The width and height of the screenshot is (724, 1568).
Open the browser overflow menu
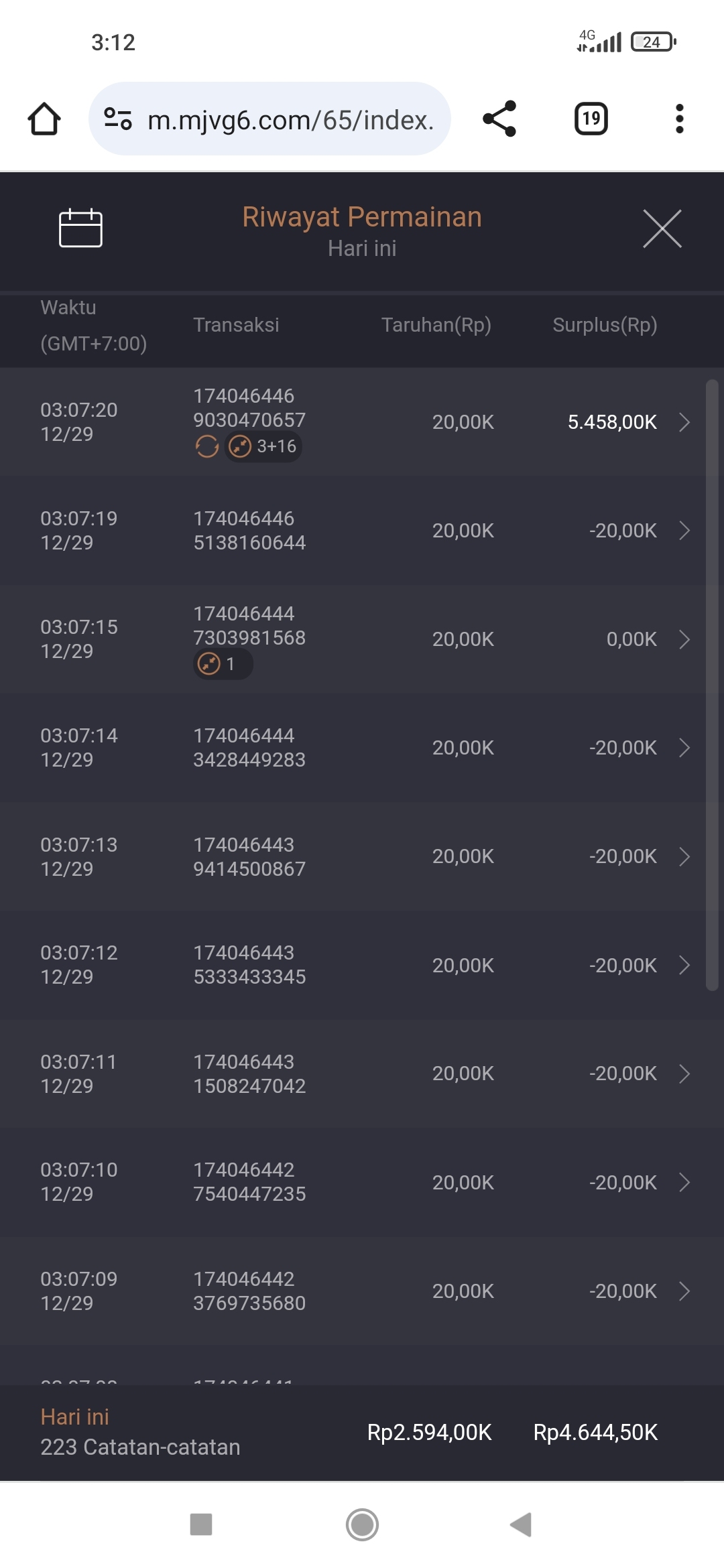point(679,119)
